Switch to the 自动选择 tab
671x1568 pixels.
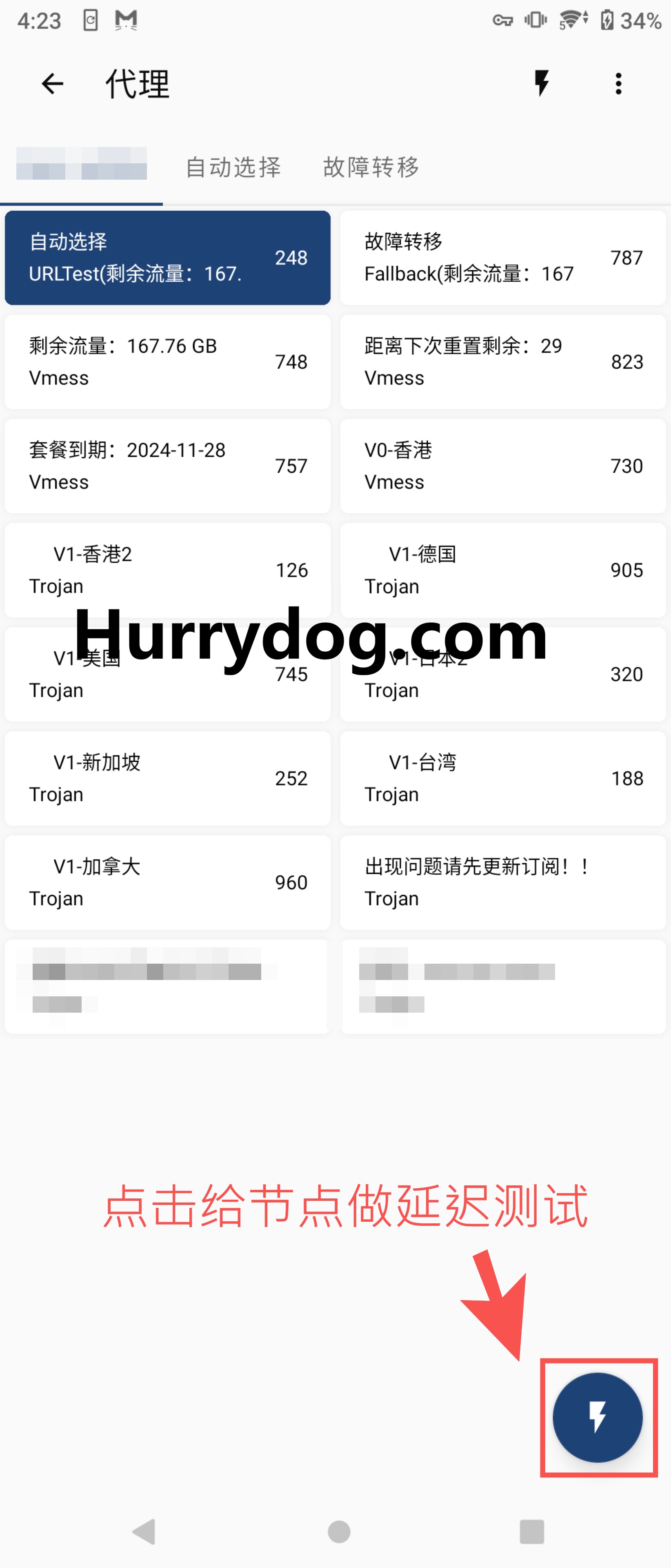point(233,167)
